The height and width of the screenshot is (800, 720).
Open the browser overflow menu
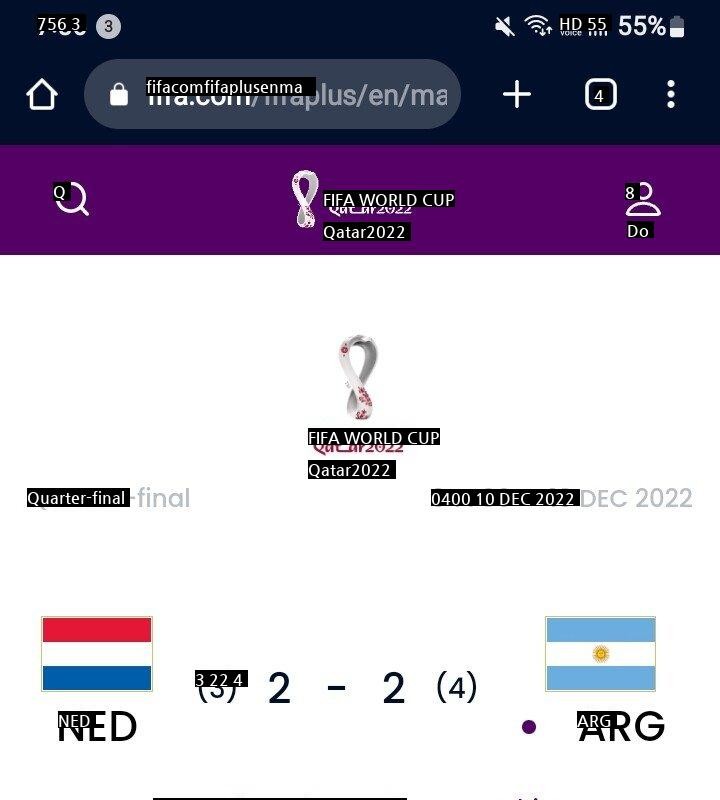click(670, 95)
